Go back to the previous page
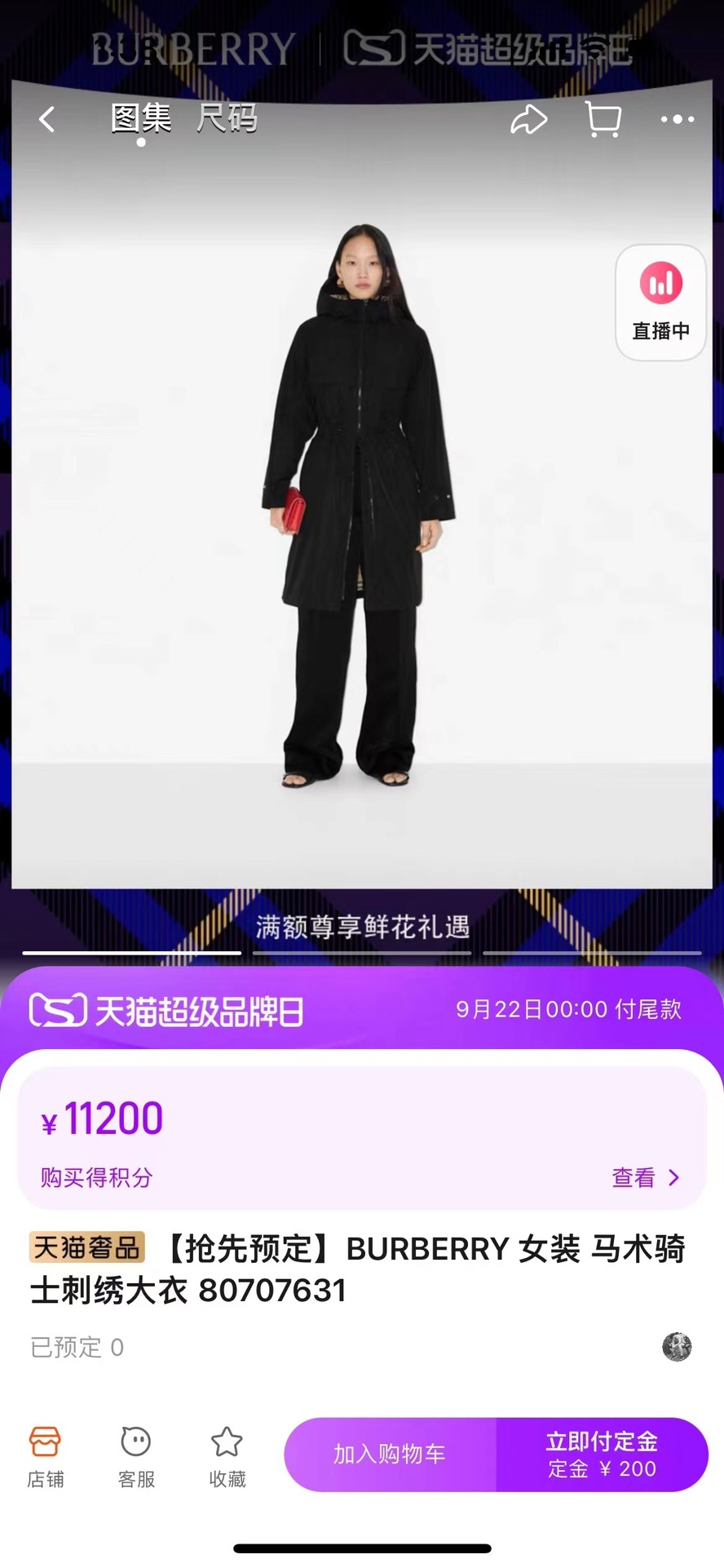Image resolution: width=724 pixels, height=1568 pixels. pyautogui.click(x=47, y=120)
